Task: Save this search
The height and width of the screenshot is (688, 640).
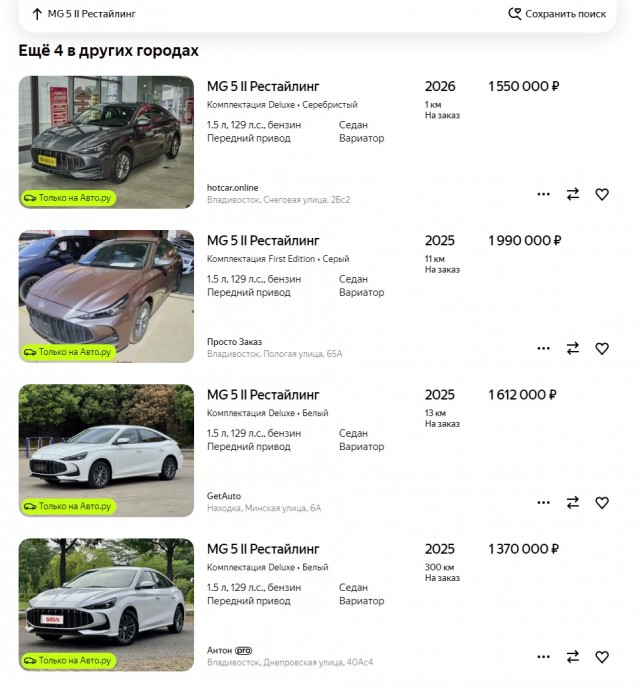Action: pyautogui.click(x=557, y=14)
